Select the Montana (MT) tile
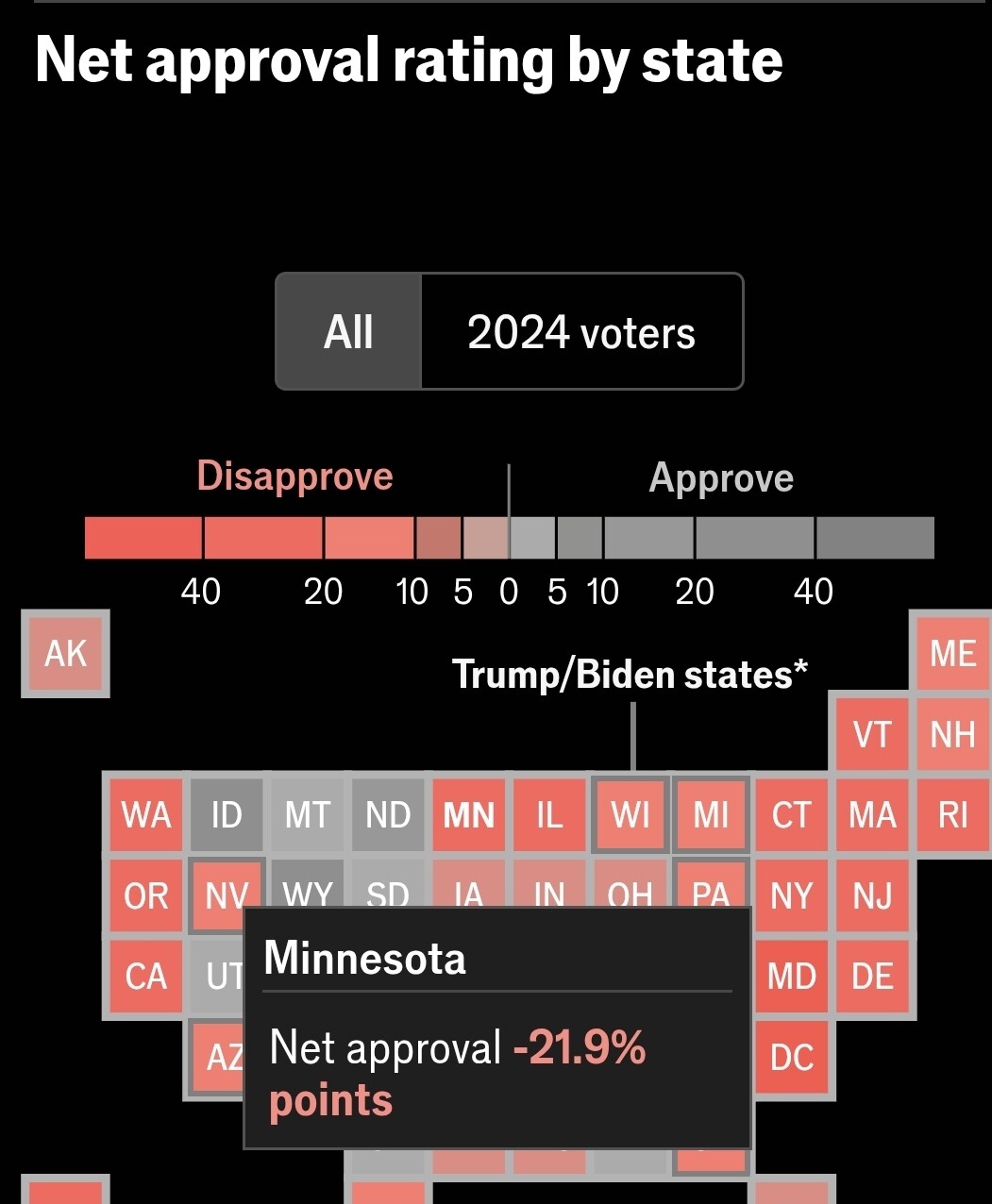992x1204 pixels. 308,814
